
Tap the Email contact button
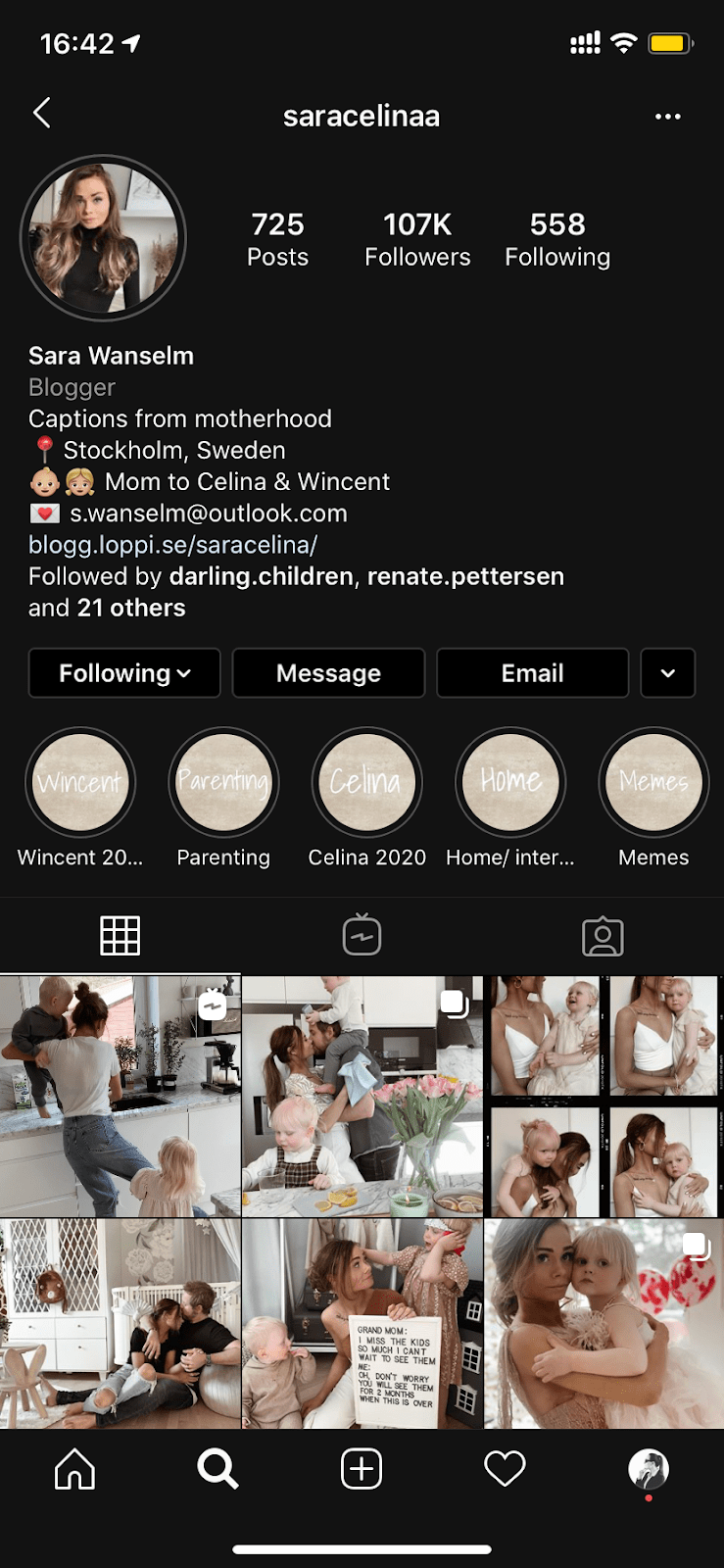(532, 673)
